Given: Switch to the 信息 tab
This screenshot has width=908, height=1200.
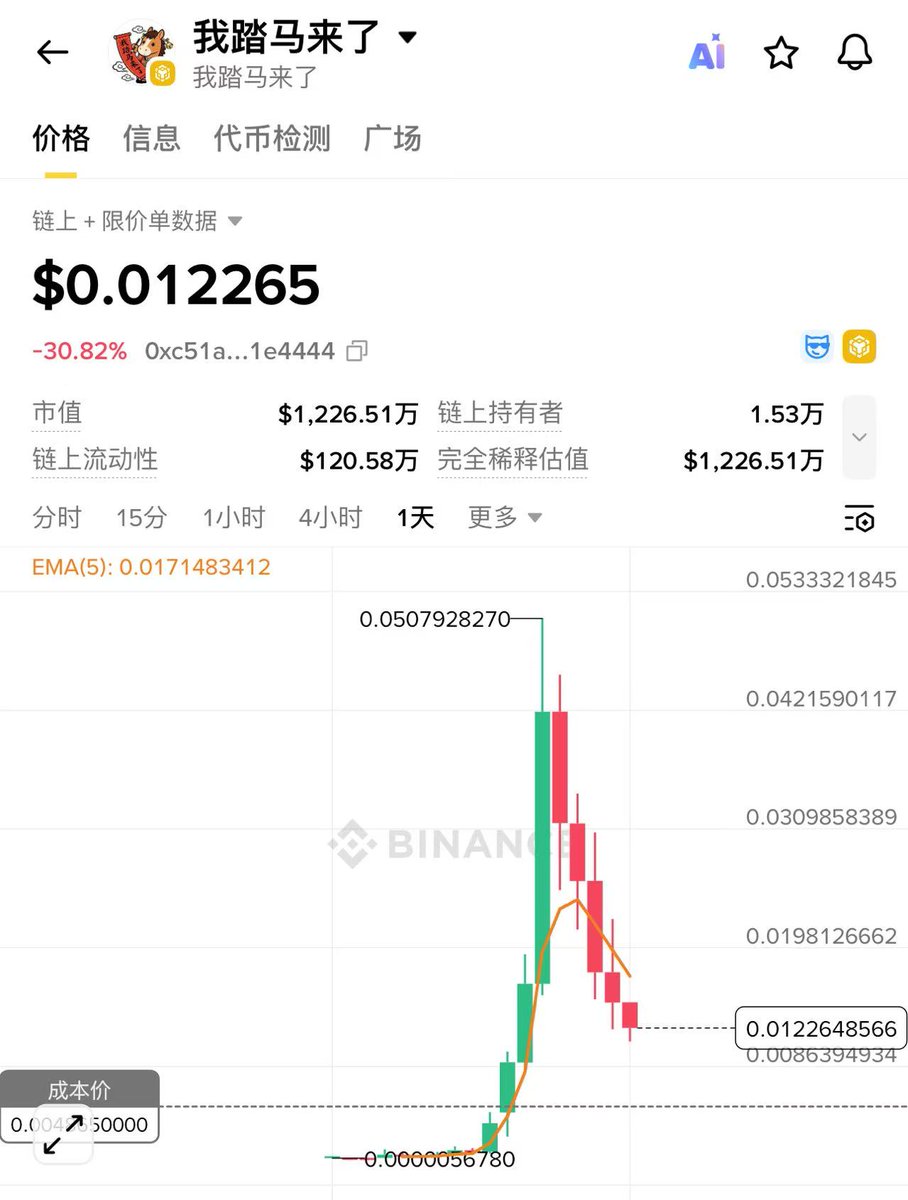Looking at the screenshot, I should [151, 138].
